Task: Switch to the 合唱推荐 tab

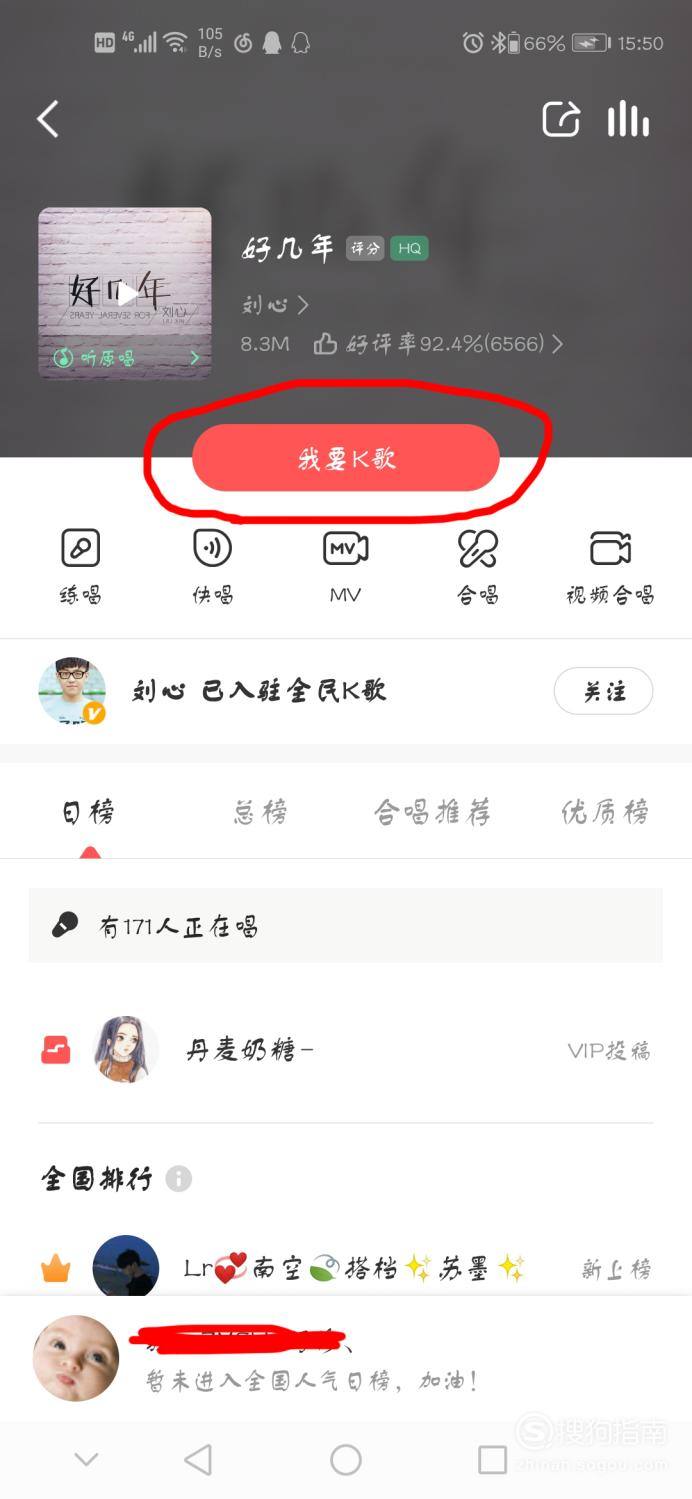Action: 432,812
